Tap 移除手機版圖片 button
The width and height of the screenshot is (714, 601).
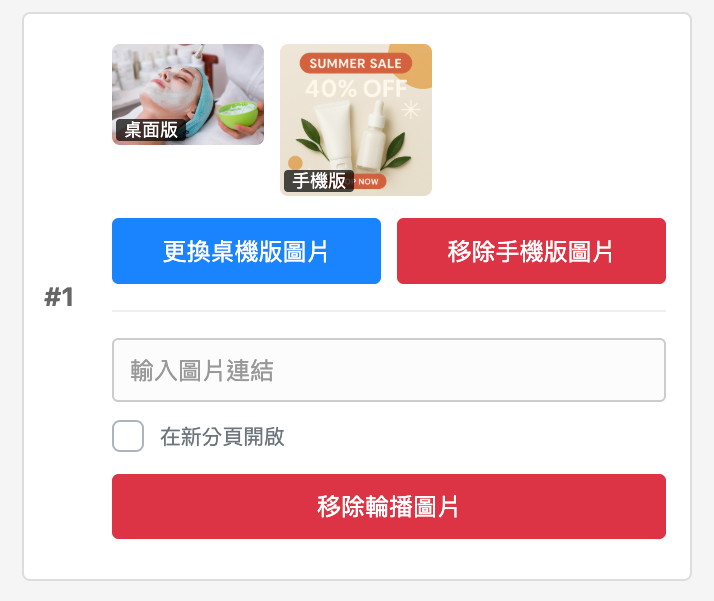click(x=531, y=251)
